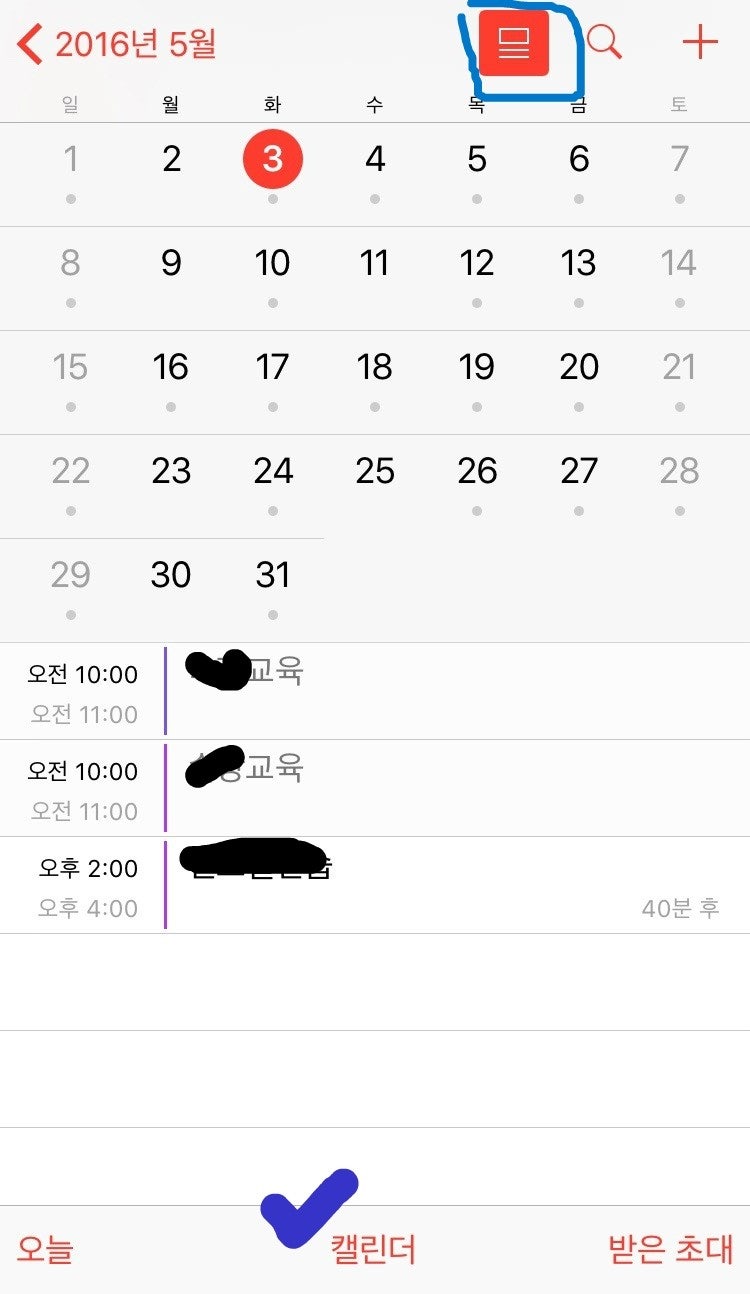The image size is (750, 1294).
Task: Select May 4 in the calendar grid
Action: [375, 159]
